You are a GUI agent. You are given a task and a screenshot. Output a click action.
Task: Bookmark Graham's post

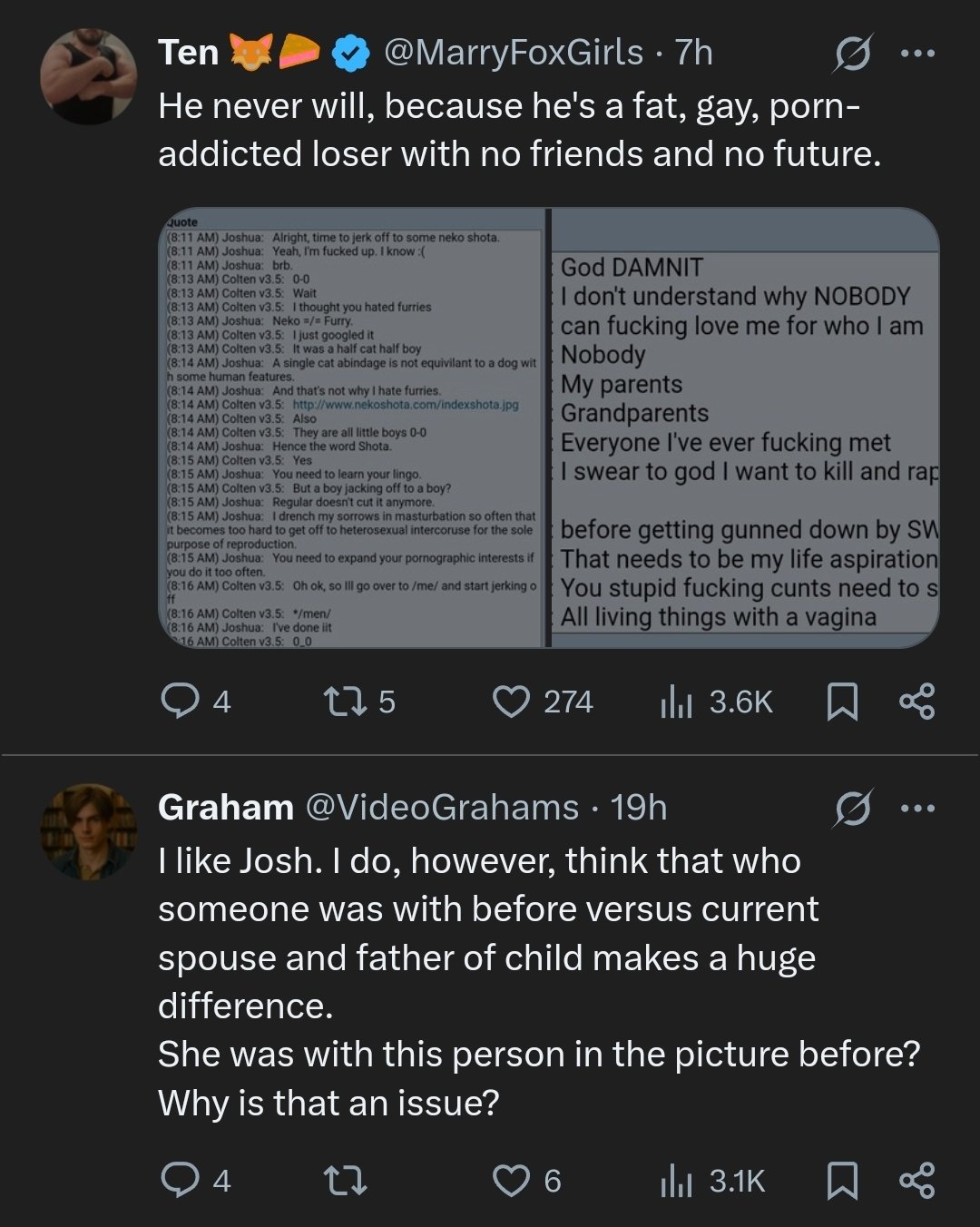point(842,1180)
